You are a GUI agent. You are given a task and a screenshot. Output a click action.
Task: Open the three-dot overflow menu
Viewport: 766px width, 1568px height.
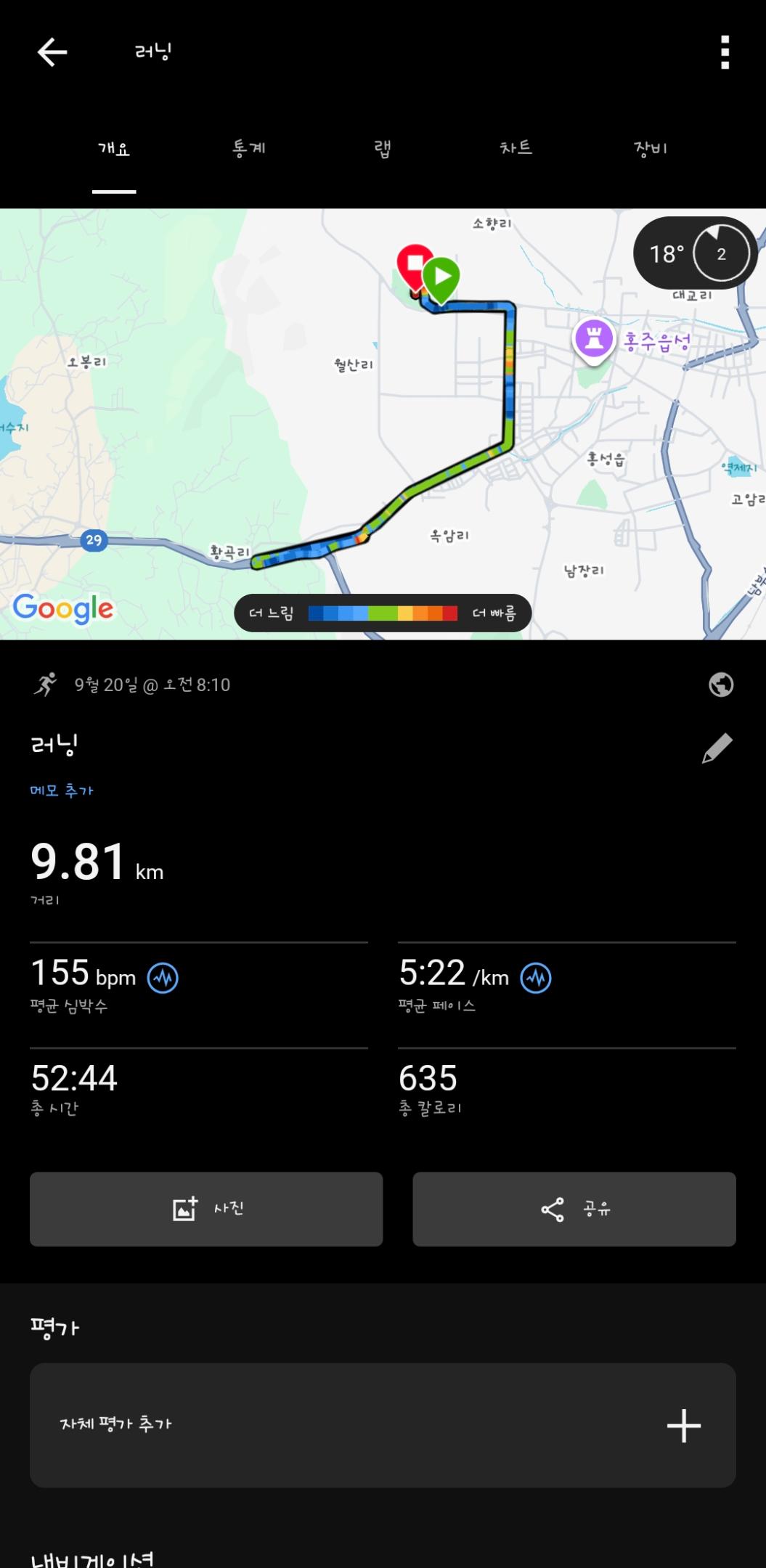724,52
